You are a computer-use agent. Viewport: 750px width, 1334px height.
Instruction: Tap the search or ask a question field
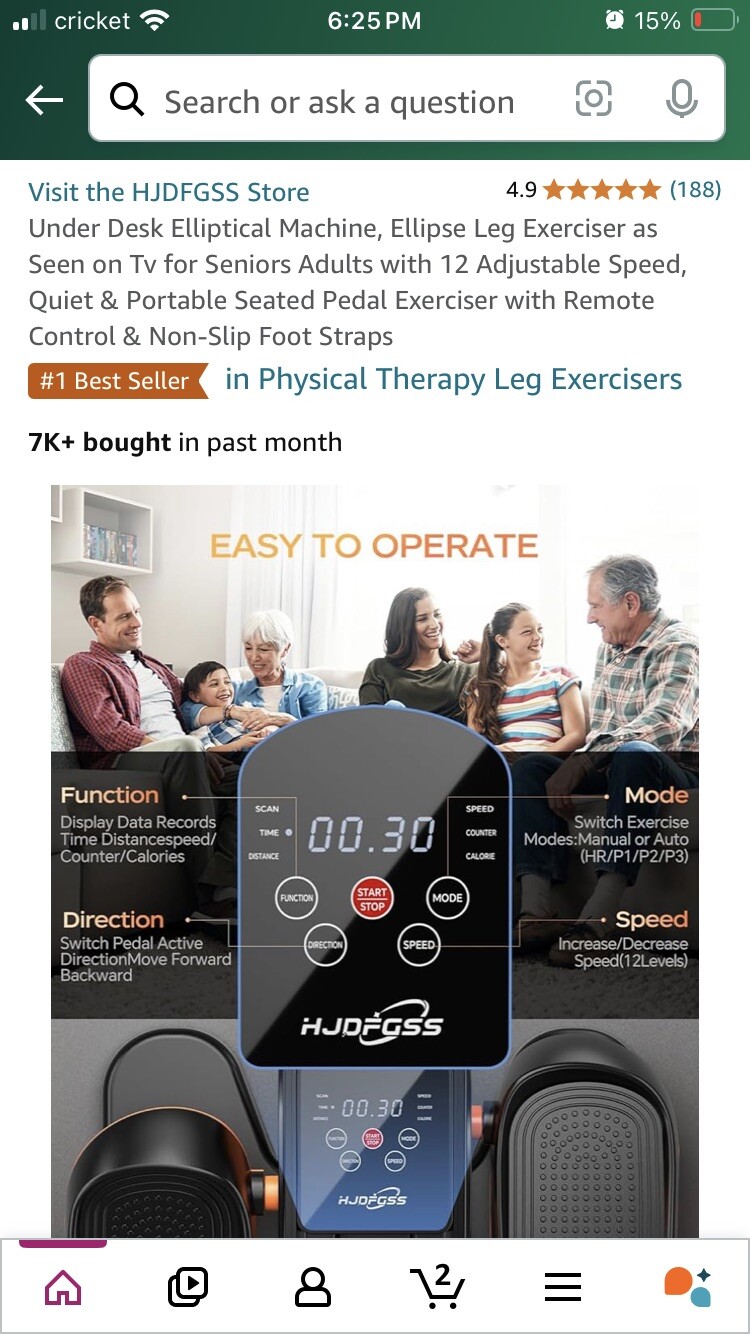pos(340,101)
